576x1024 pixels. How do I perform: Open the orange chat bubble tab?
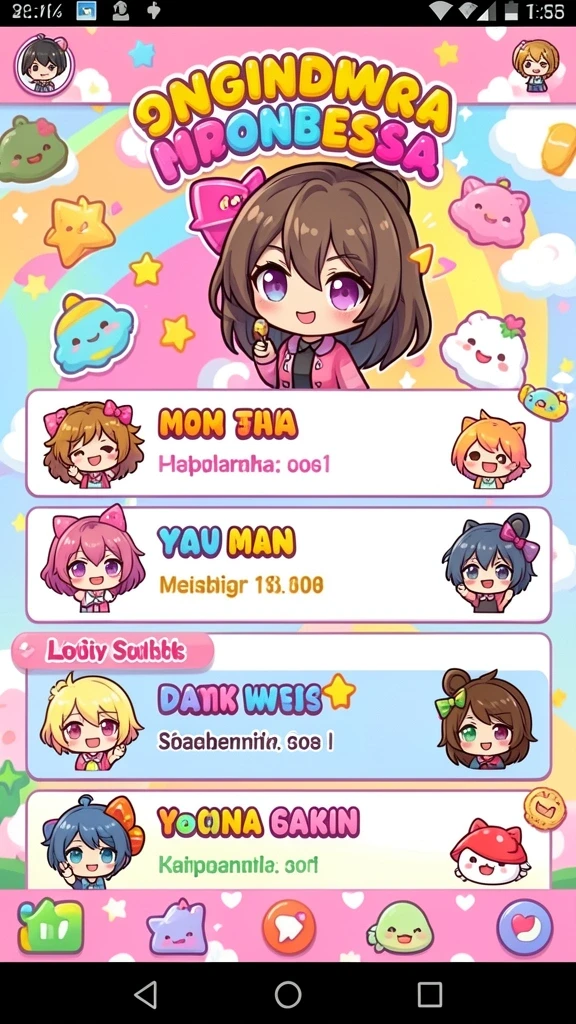tap(289, 927)
